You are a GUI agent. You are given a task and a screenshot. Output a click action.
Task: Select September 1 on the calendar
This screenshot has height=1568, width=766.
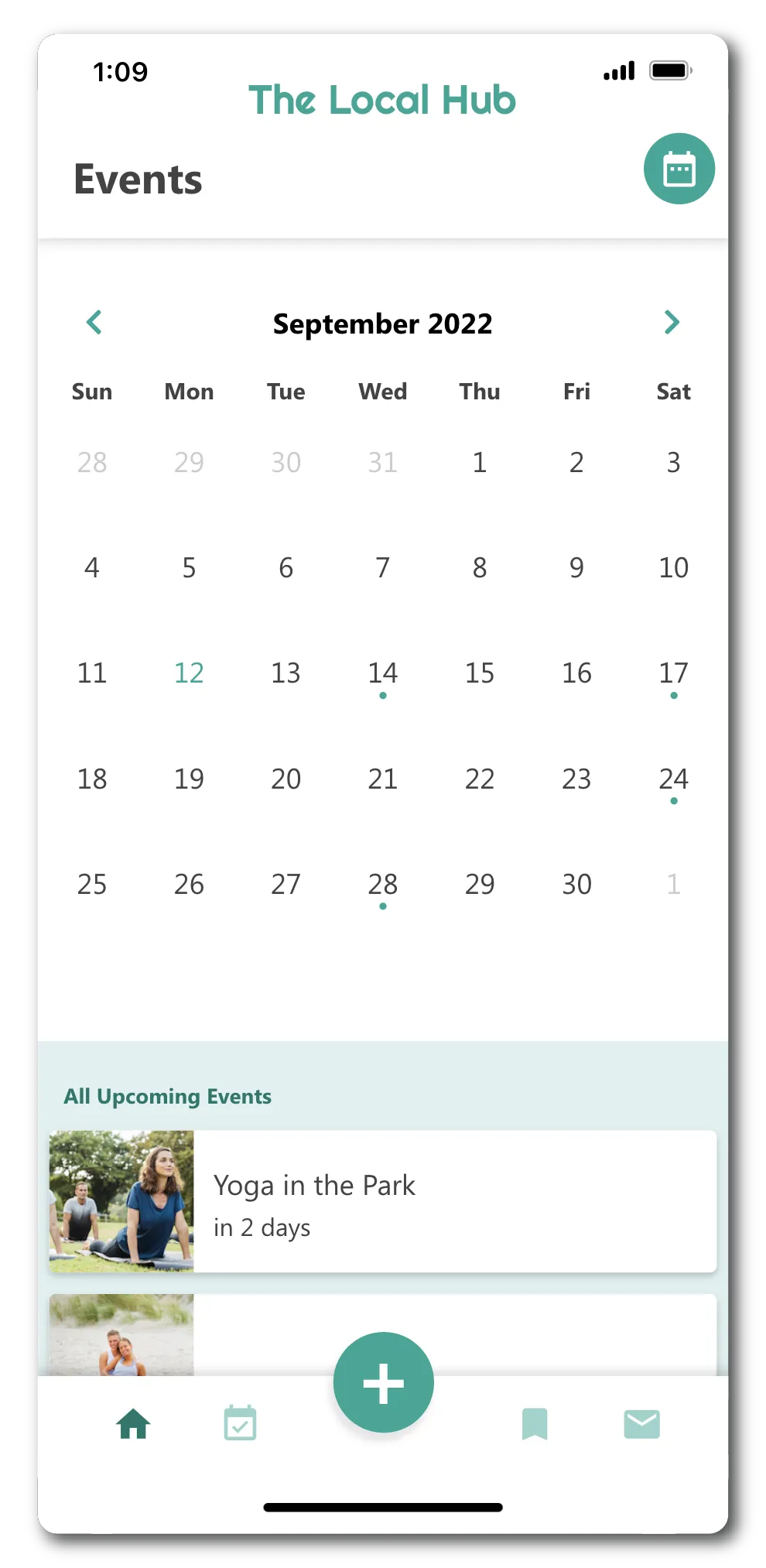[x=480, y=463]
